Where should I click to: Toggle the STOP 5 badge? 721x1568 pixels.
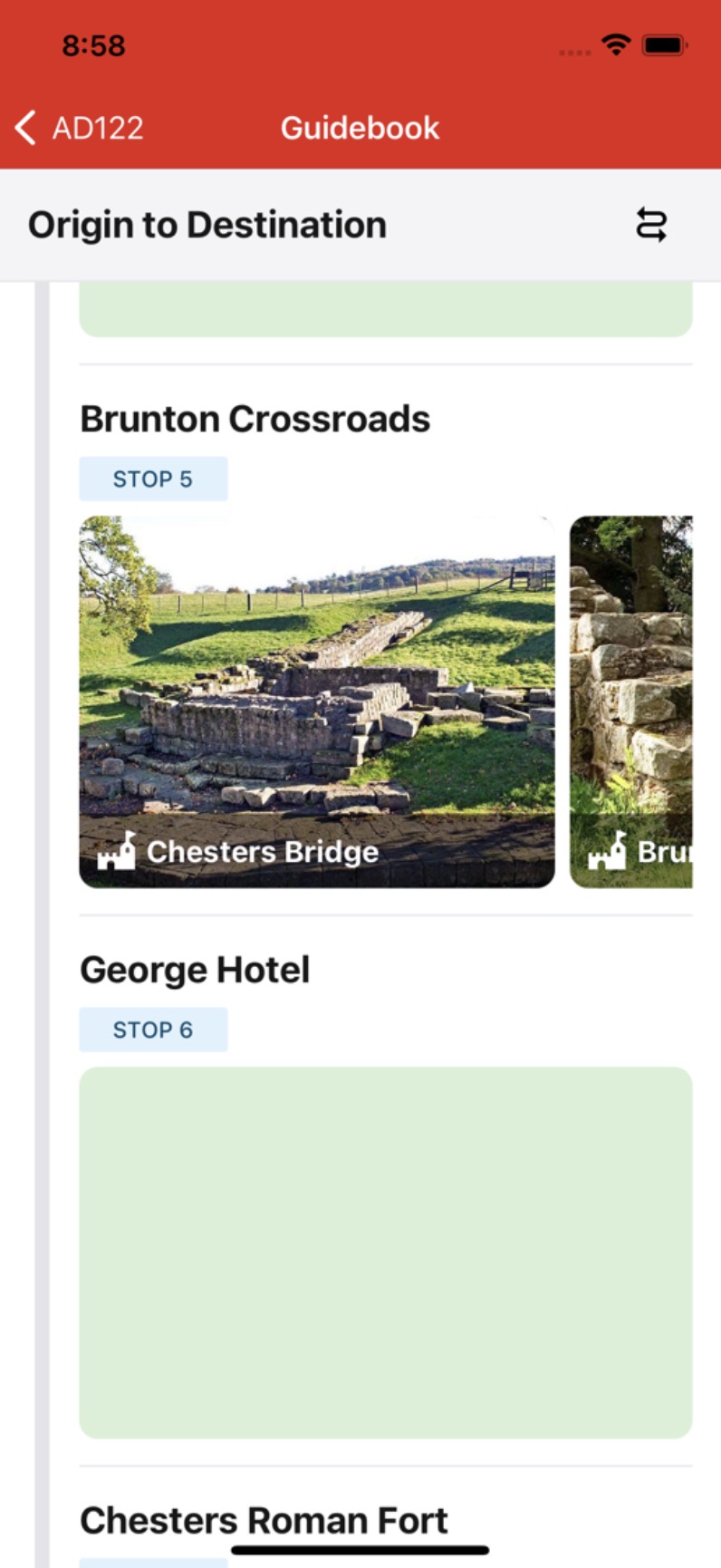(x=153, y=479)
